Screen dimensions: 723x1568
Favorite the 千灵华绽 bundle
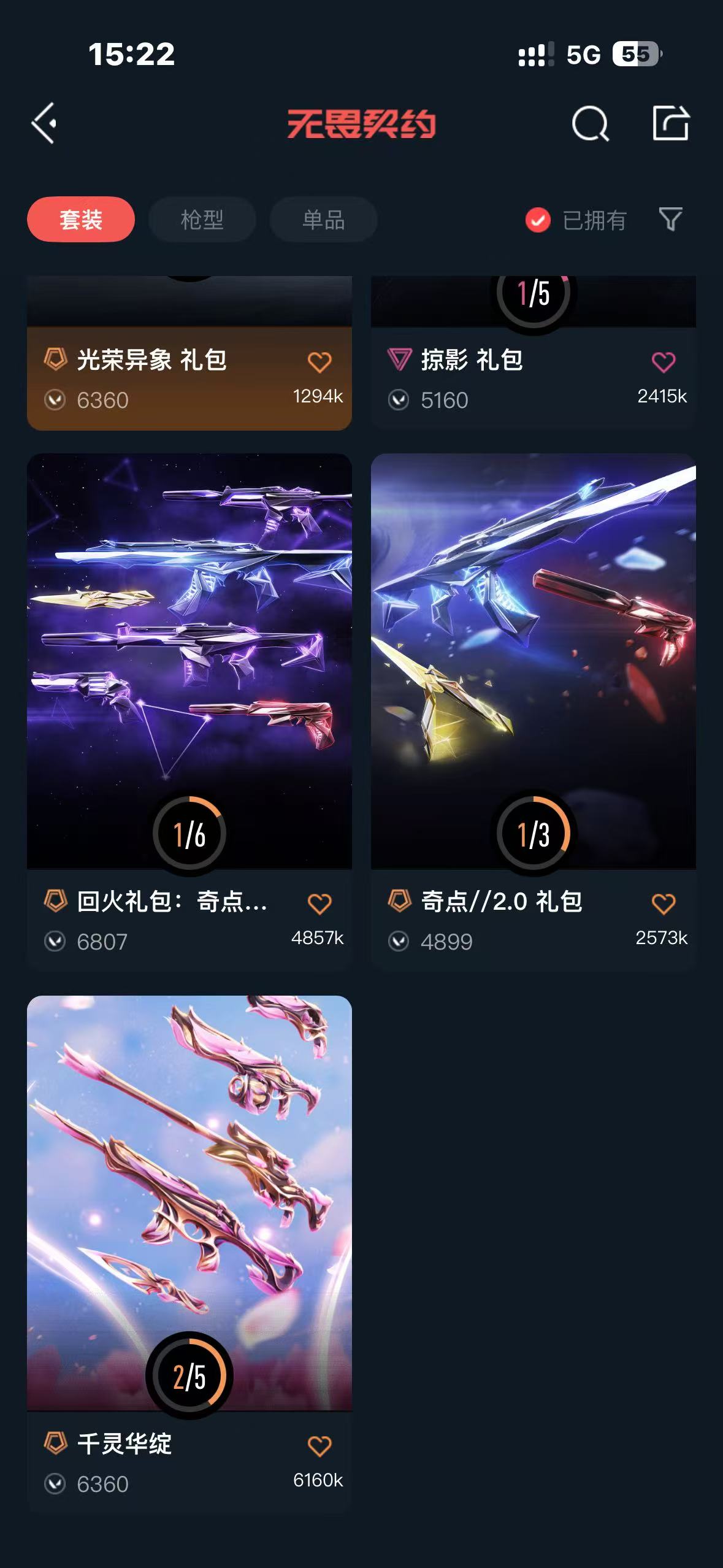click(319, 1446)
